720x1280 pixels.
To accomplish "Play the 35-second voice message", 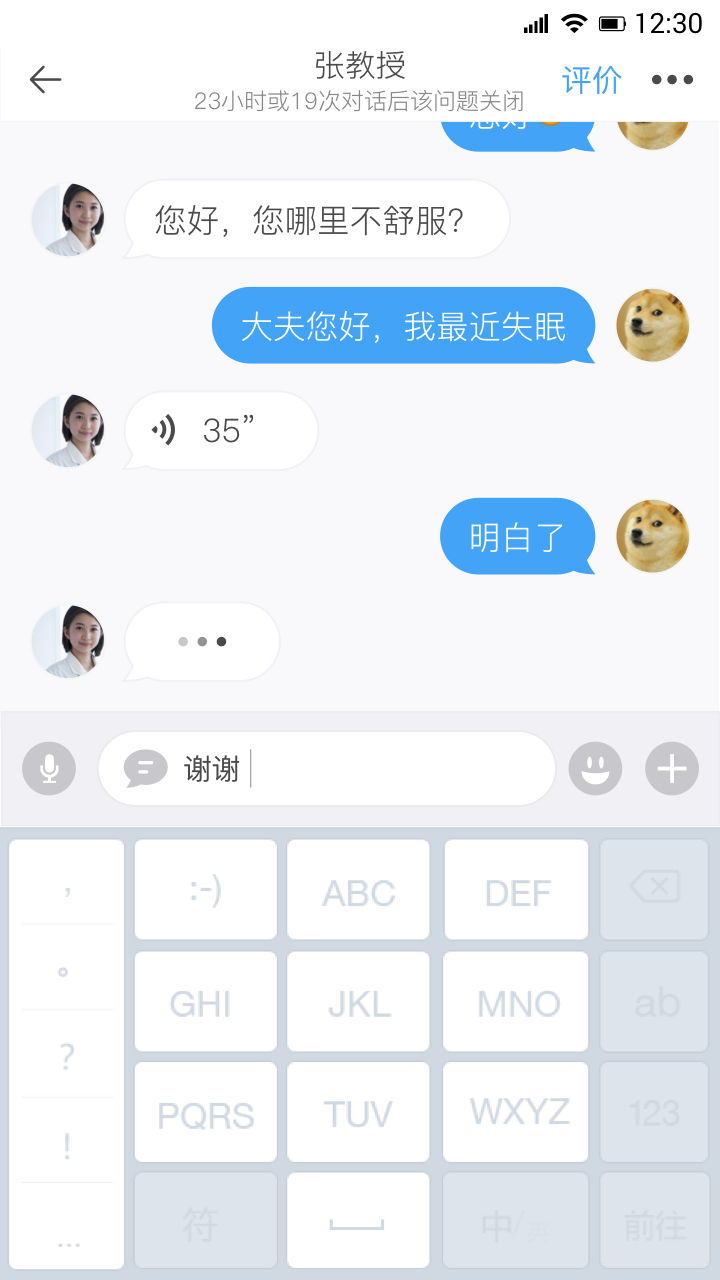I will coord(221,431).
